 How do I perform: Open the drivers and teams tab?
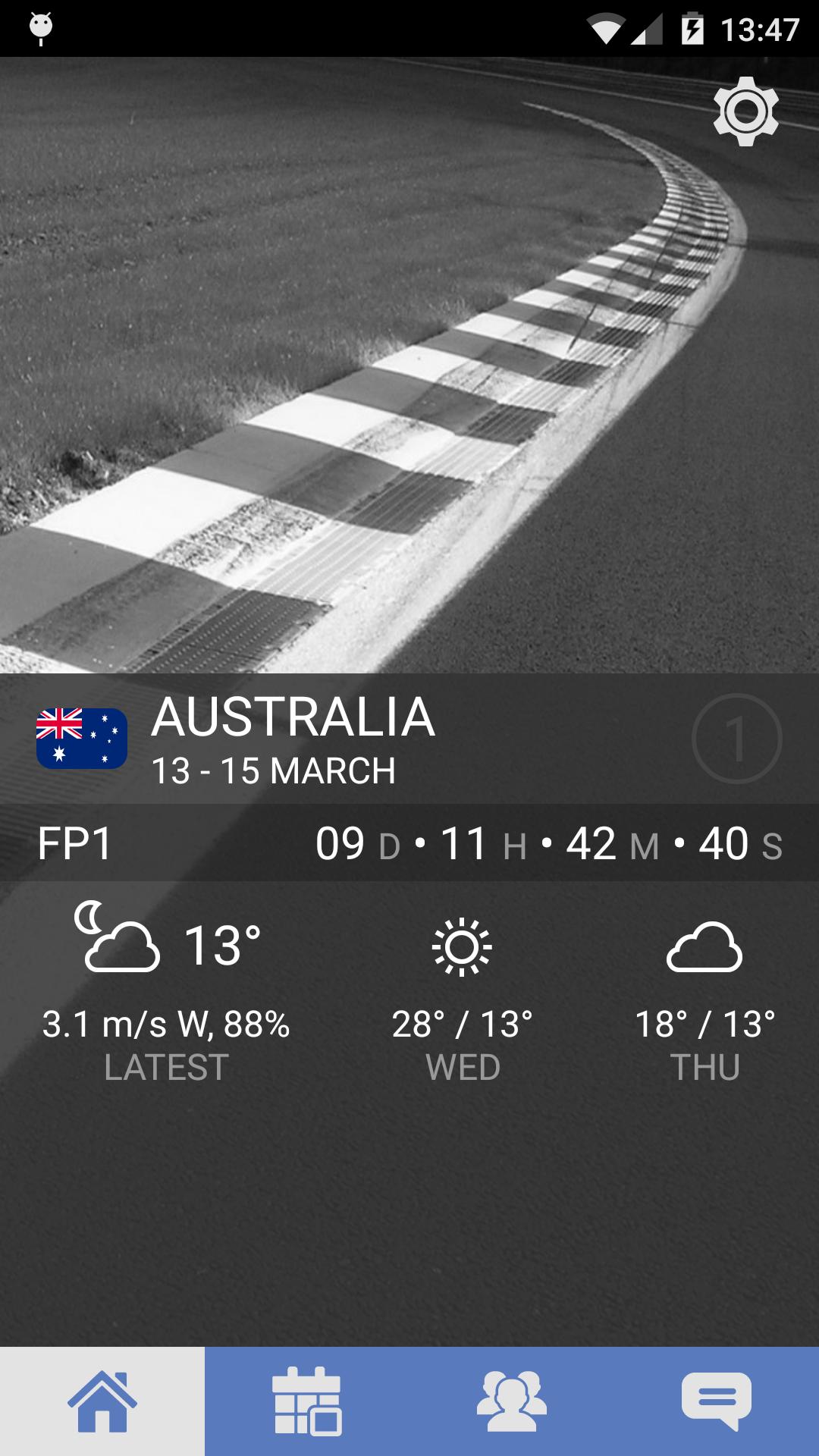(512, 1401)
